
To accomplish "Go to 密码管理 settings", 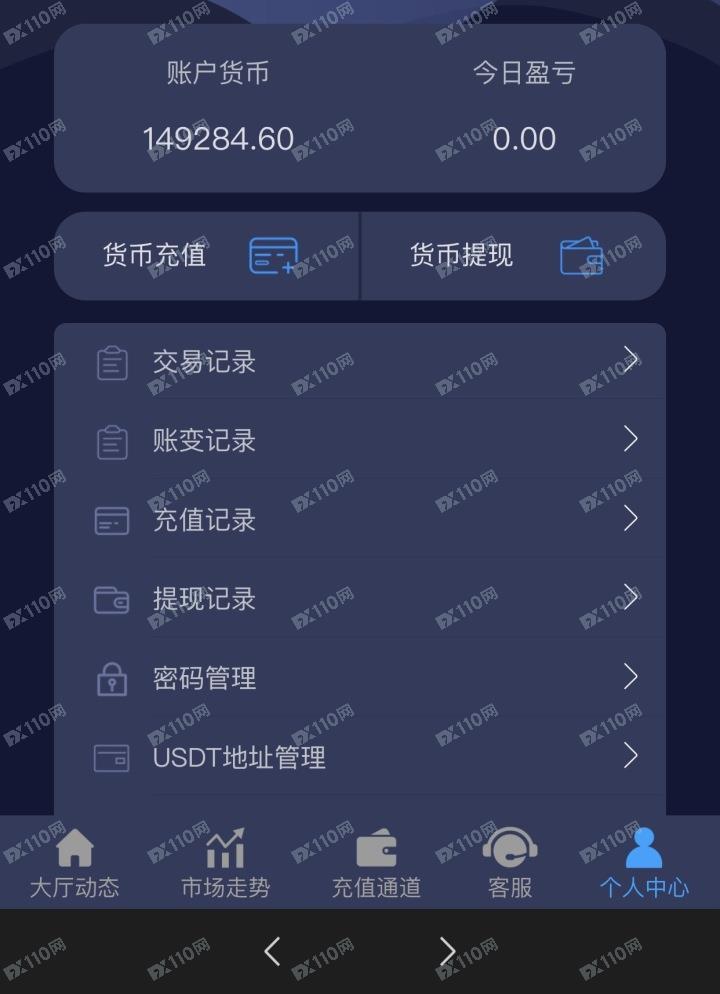I will point(360,678).
